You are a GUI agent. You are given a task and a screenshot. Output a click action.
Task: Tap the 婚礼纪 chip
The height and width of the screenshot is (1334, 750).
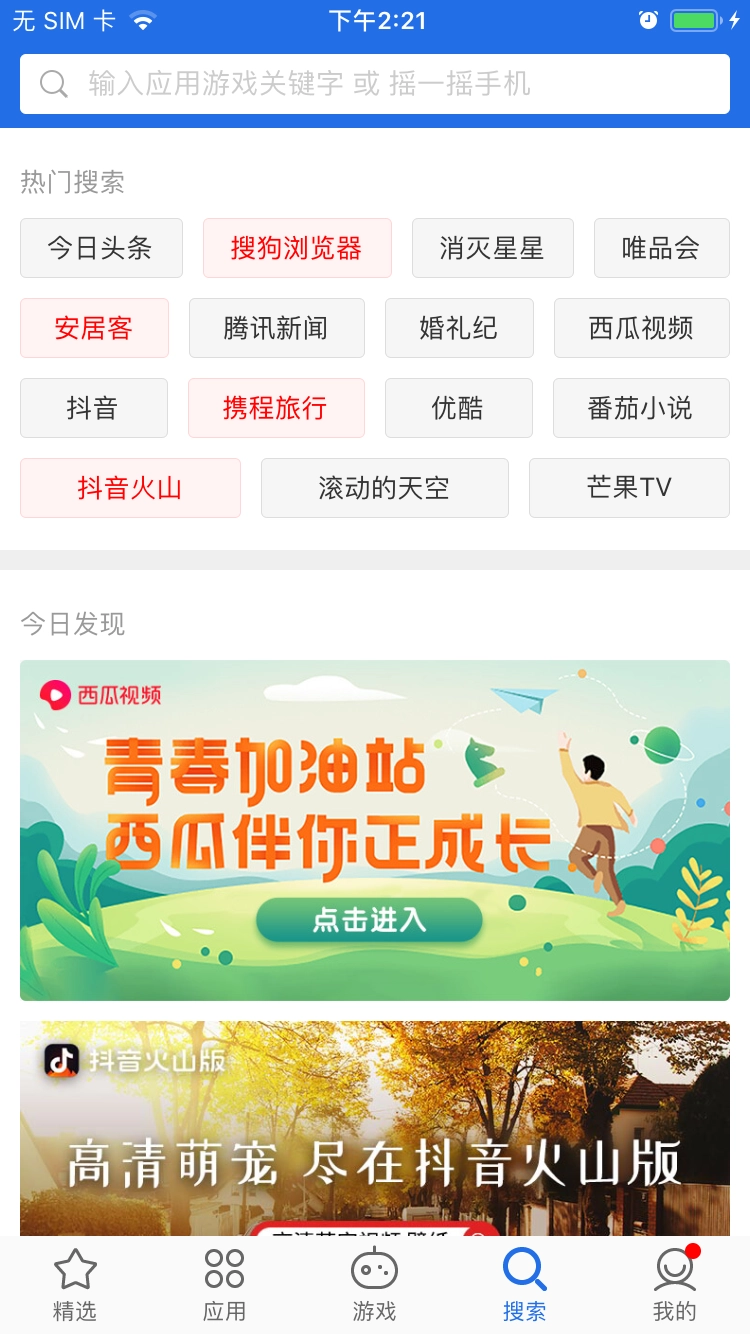(459, 328)
